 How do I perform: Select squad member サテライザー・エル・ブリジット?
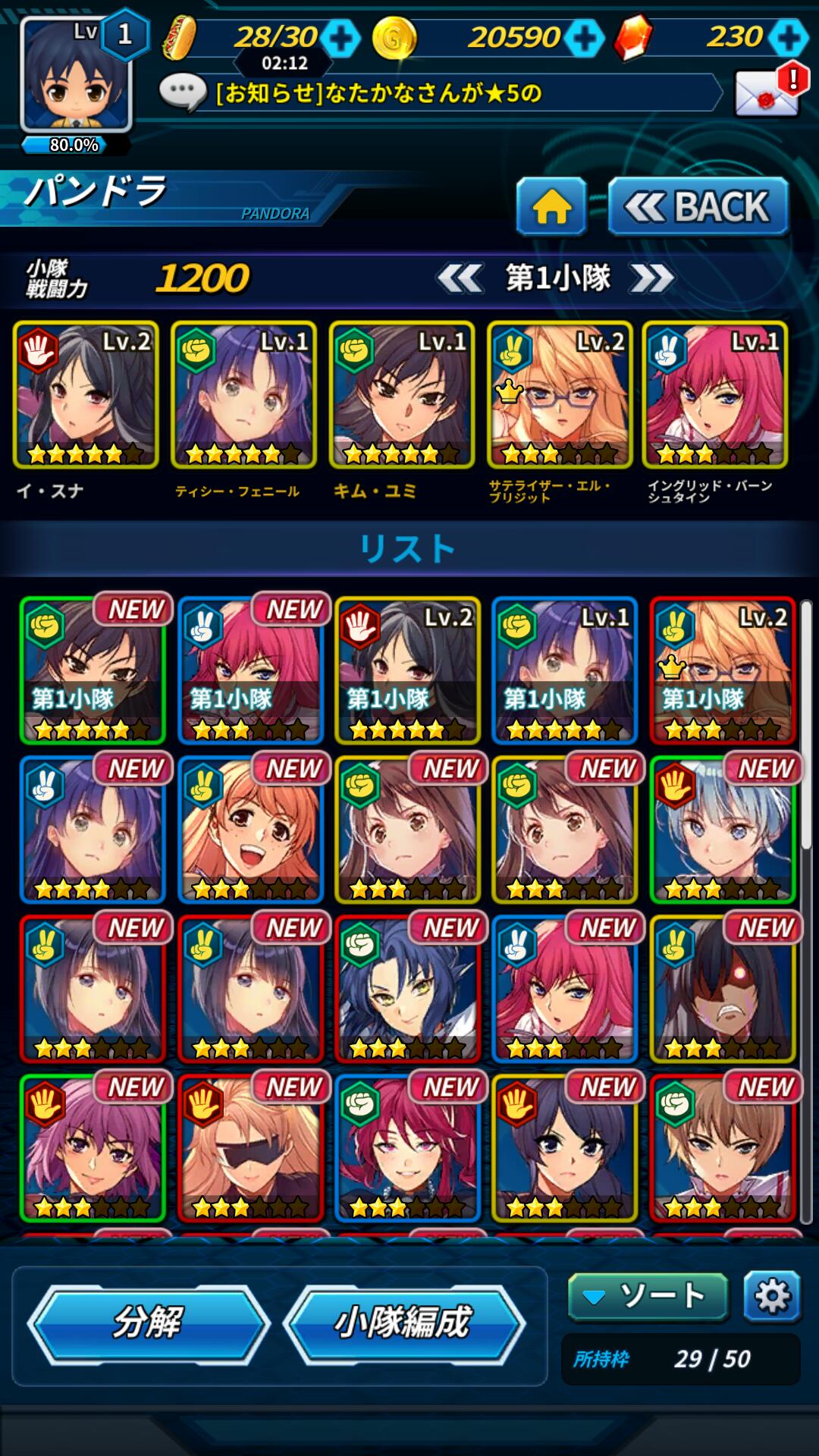(559, 394)
